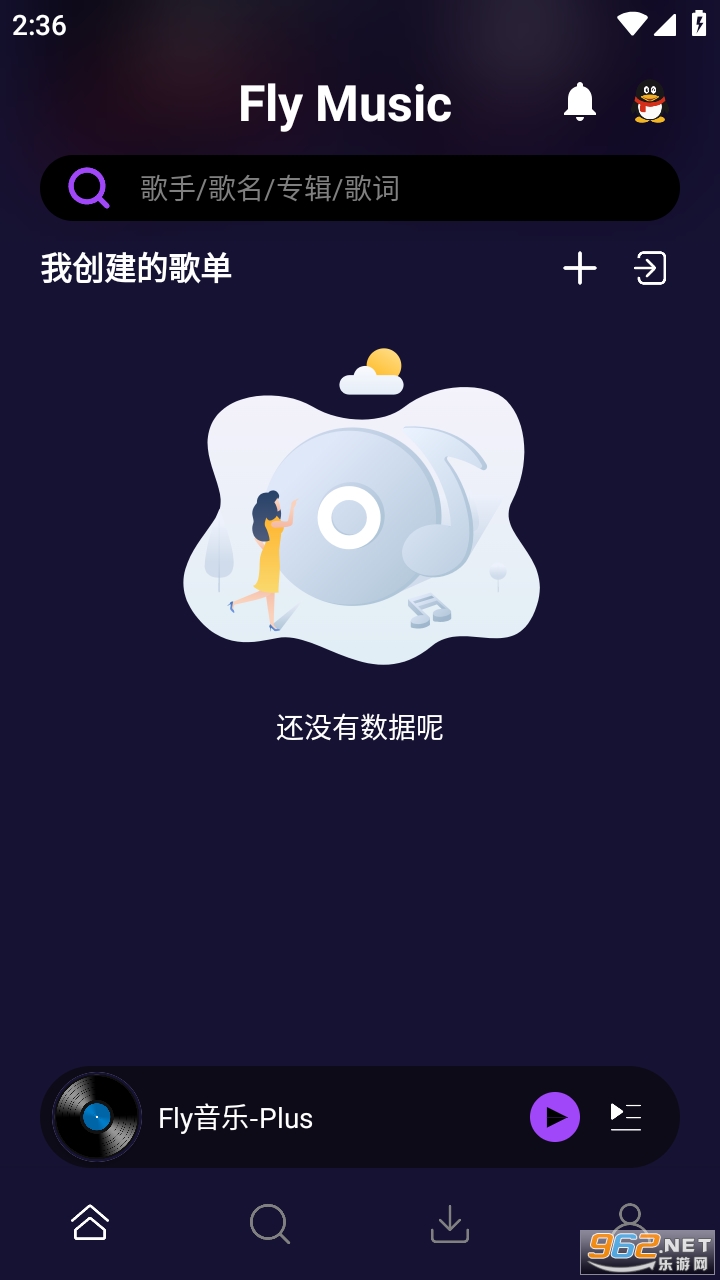
Task: Open the QQ penguin account icon
Action: coord(650,102)
